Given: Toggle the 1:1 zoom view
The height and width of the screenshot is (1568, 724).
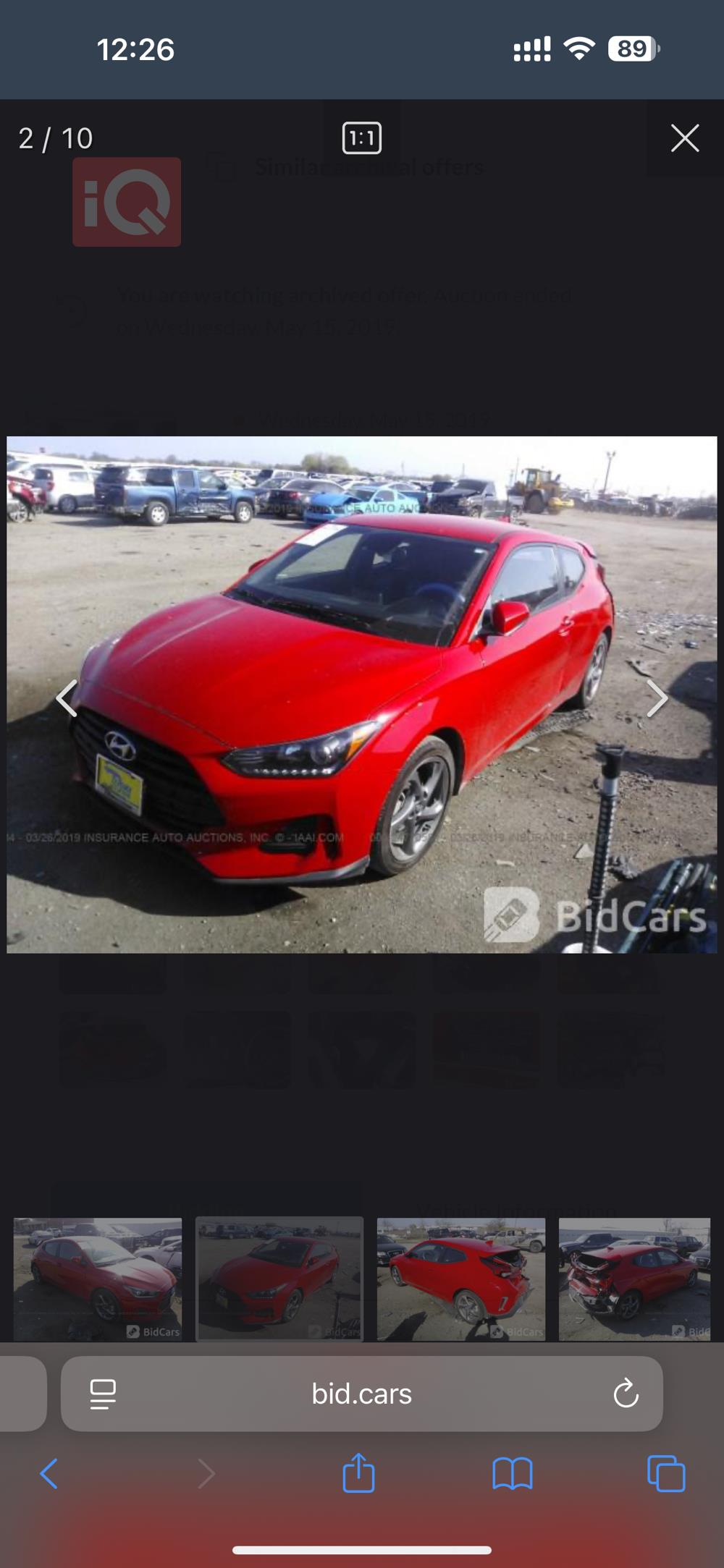Looking at the screenshot, I should [361, 138].
